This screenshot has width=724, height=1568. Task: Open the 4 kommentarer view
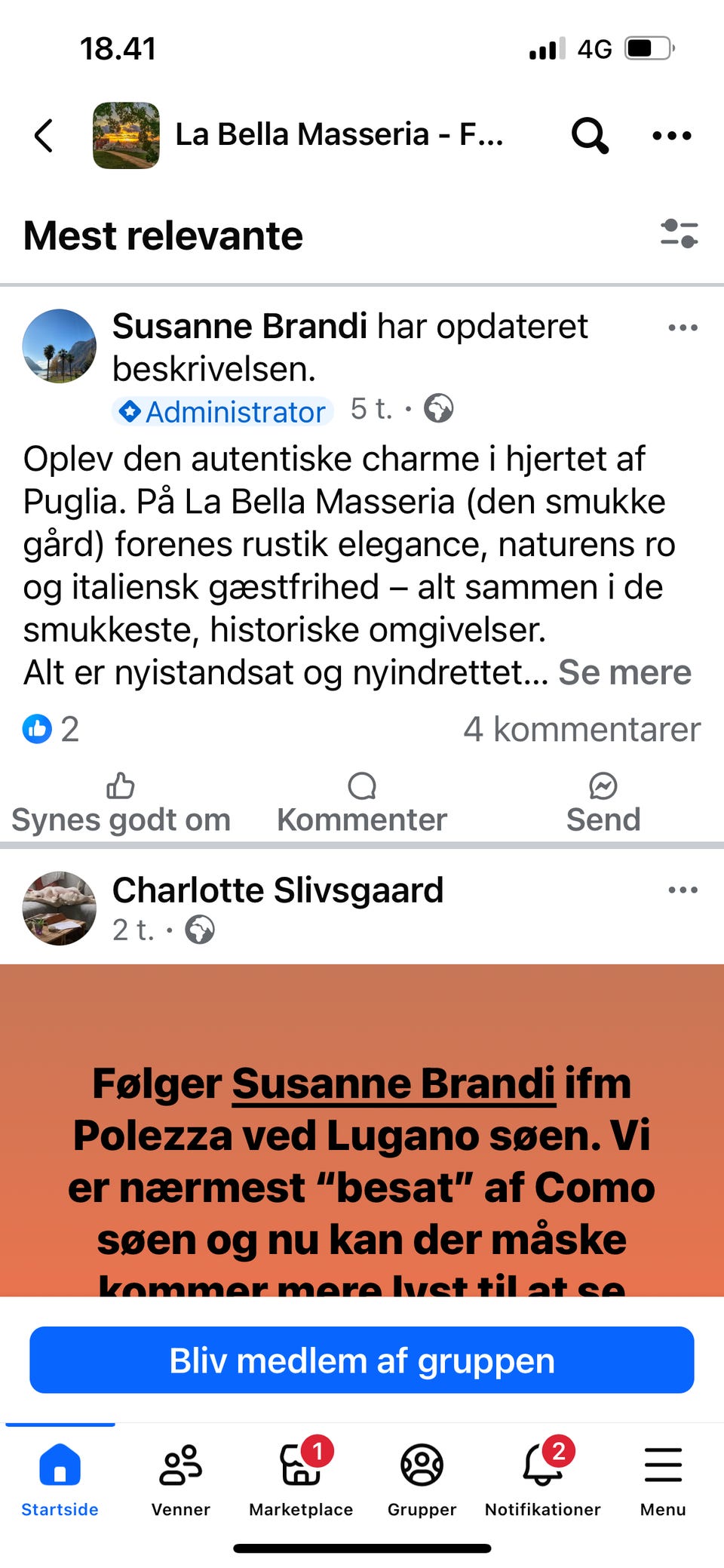(x=583, y=728)
